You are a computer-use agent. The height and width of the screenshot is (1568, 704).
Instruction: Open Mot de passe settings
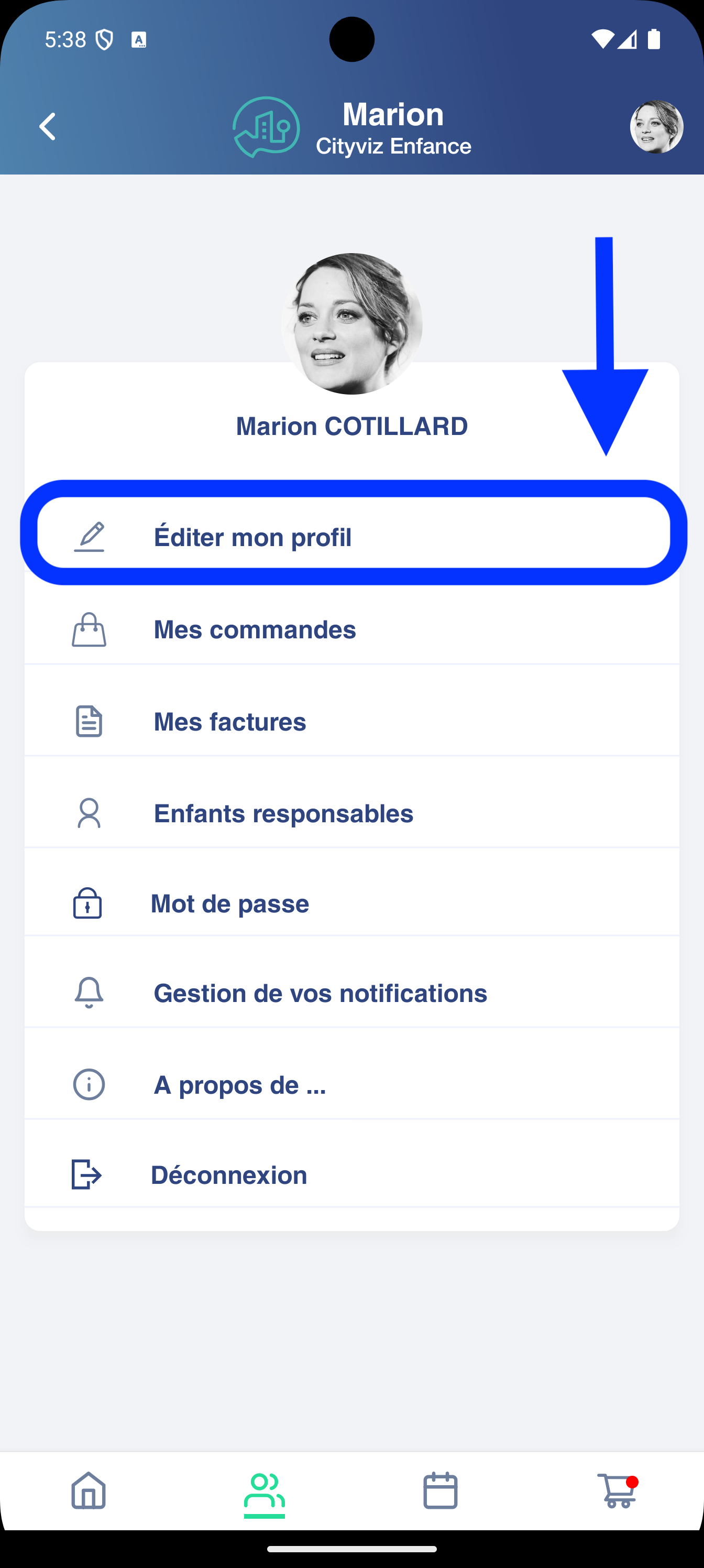click(351, 903)
